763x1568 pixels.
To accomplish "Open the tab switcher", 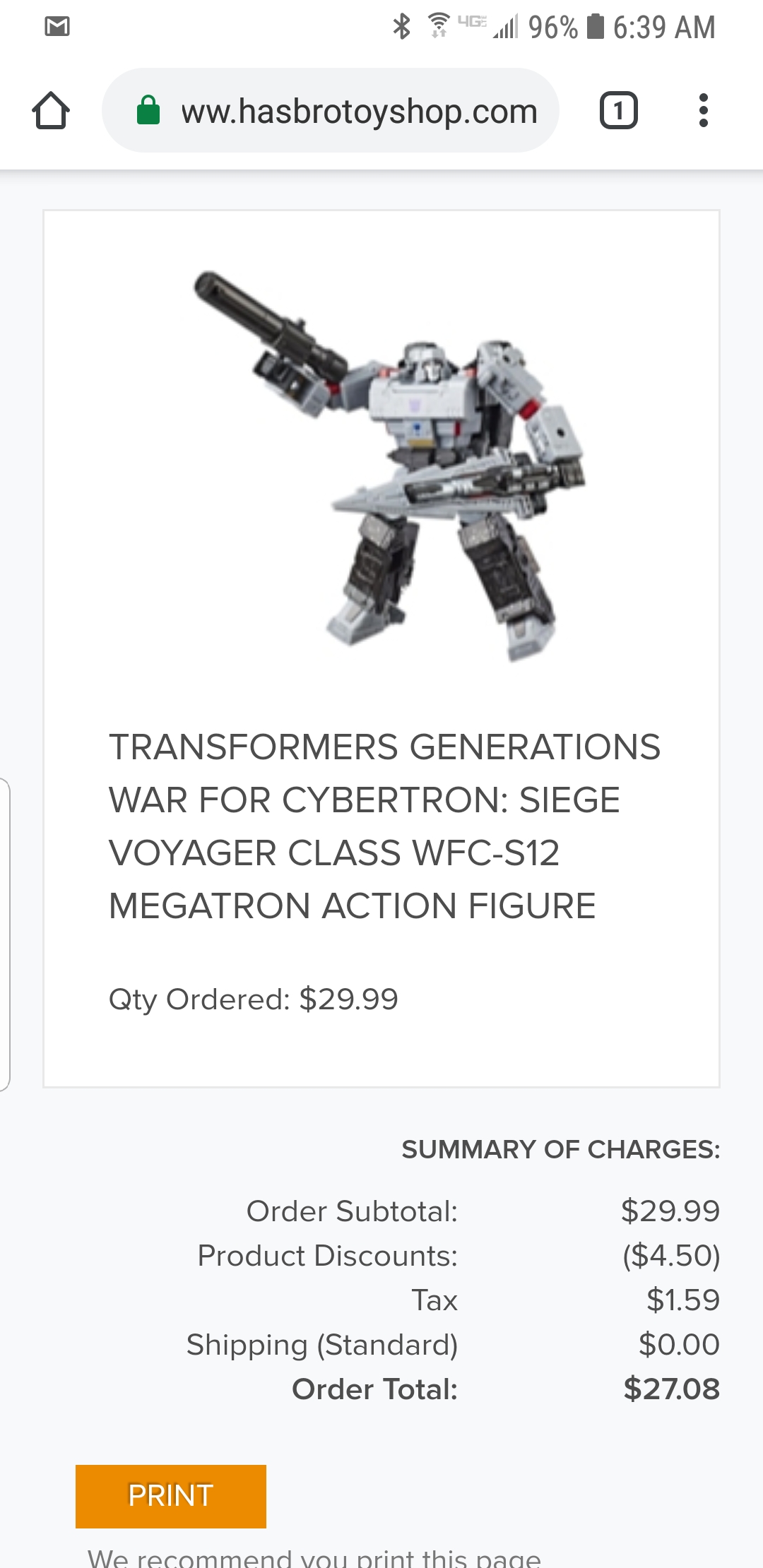I will 618,111.
